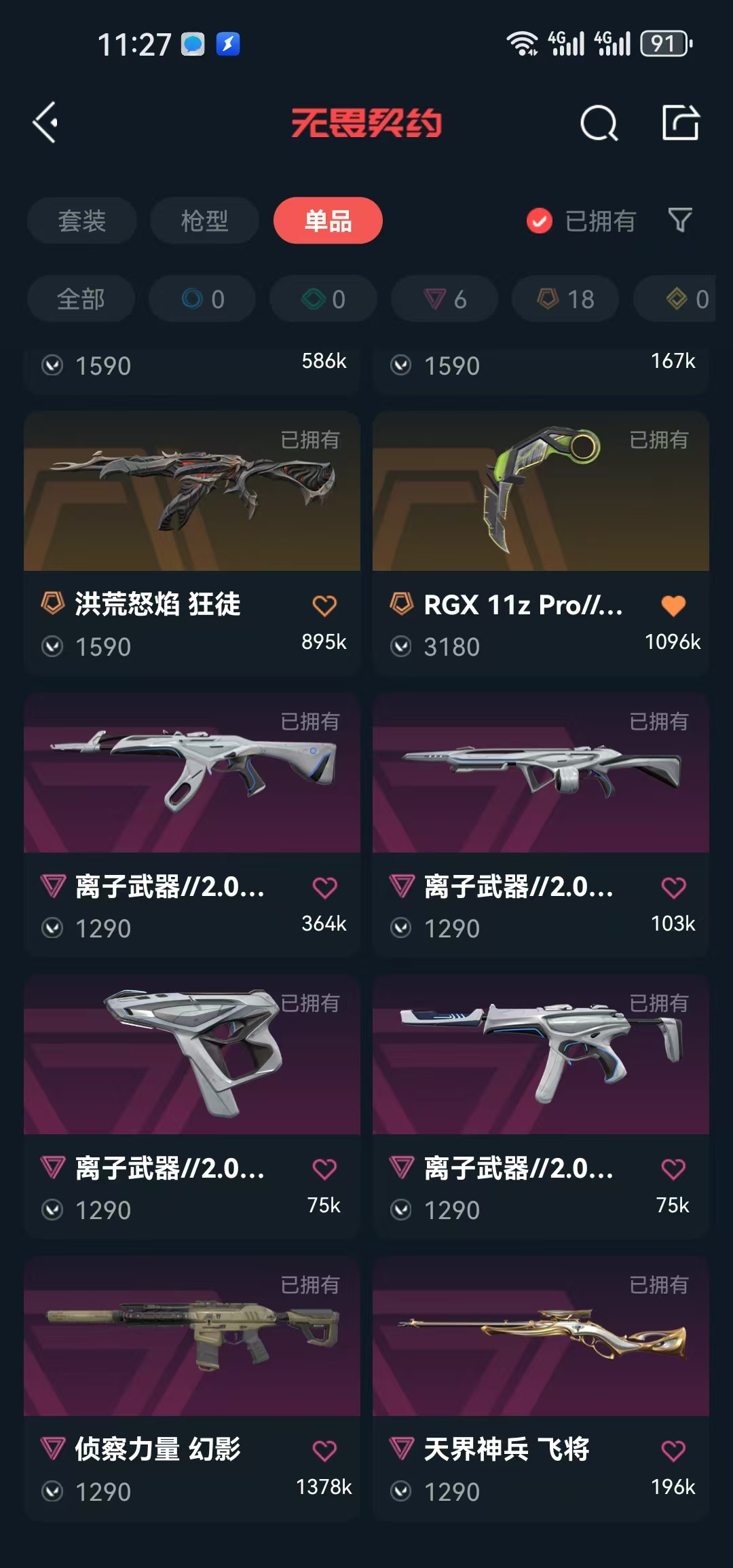
Task: Like the 洪荒怒焰 狂徒 skin
Action: [324, 605]
